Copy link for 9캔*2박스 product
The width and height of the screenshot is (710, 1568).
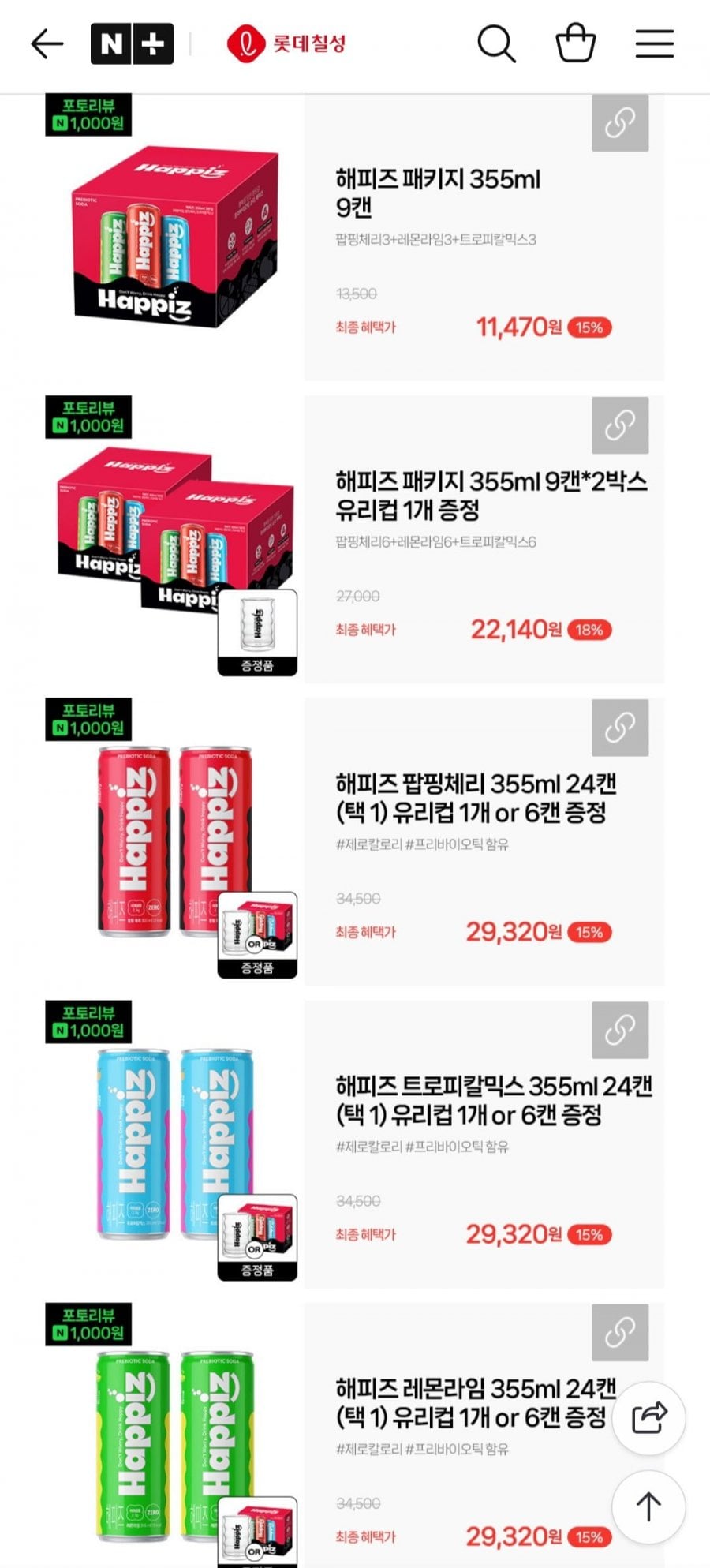tap(620, 425)
